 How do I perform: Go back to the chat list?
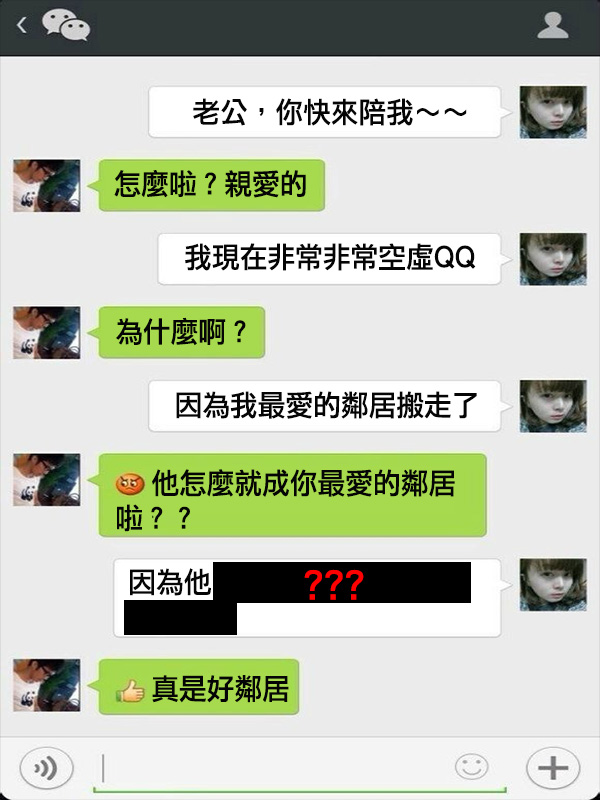(x=22, y=25)
